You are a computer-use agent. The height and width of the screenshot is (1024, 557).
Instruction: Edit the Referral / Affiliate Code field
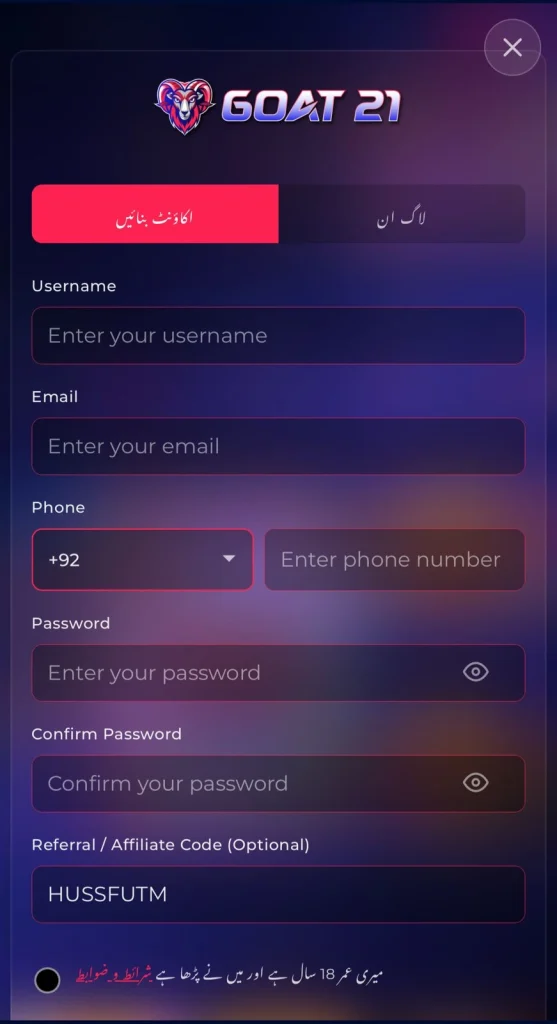pyautogui.click(x=278, y=894)
